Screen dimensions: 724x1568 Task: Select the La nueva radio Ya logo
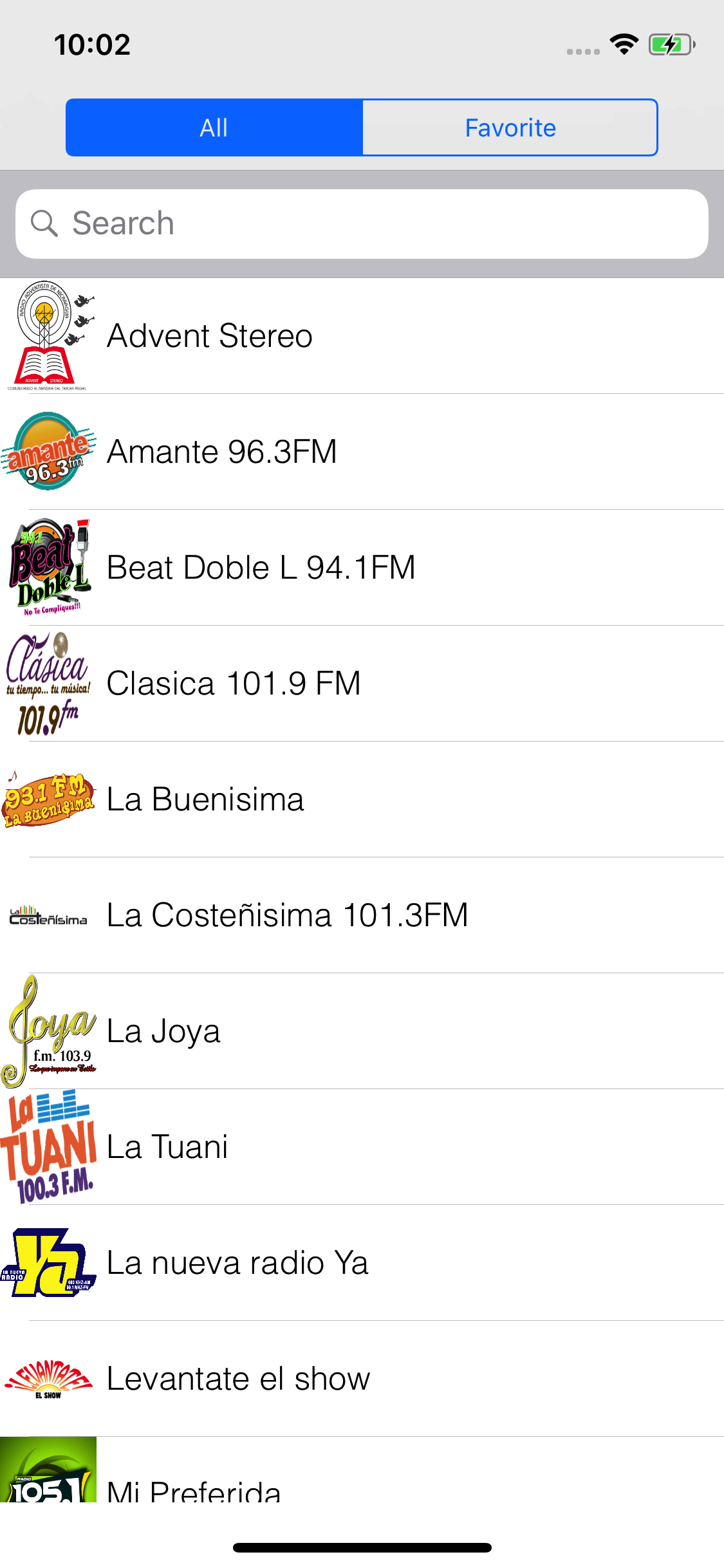(48, 1262)
